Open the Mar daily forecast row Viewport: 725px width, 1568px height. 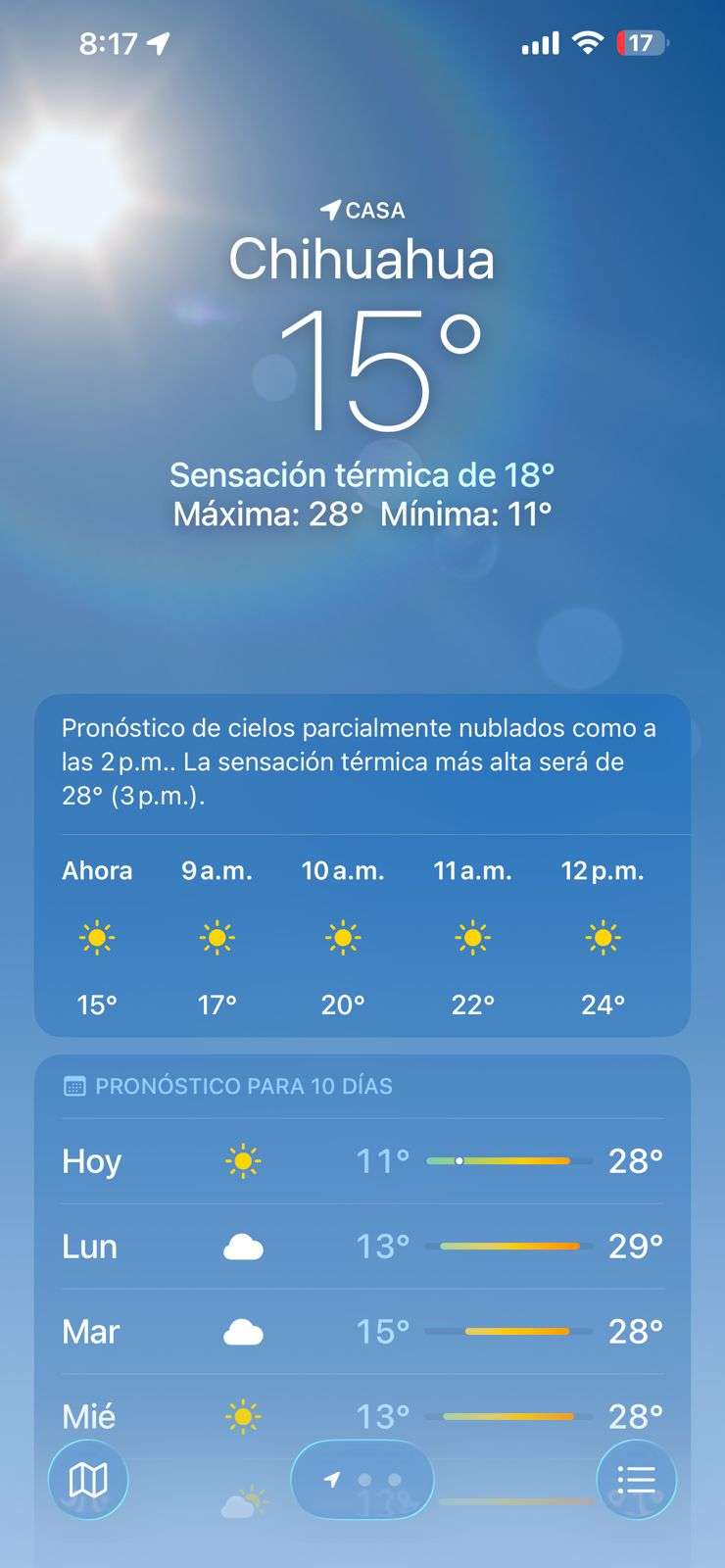pos(362,1332)
